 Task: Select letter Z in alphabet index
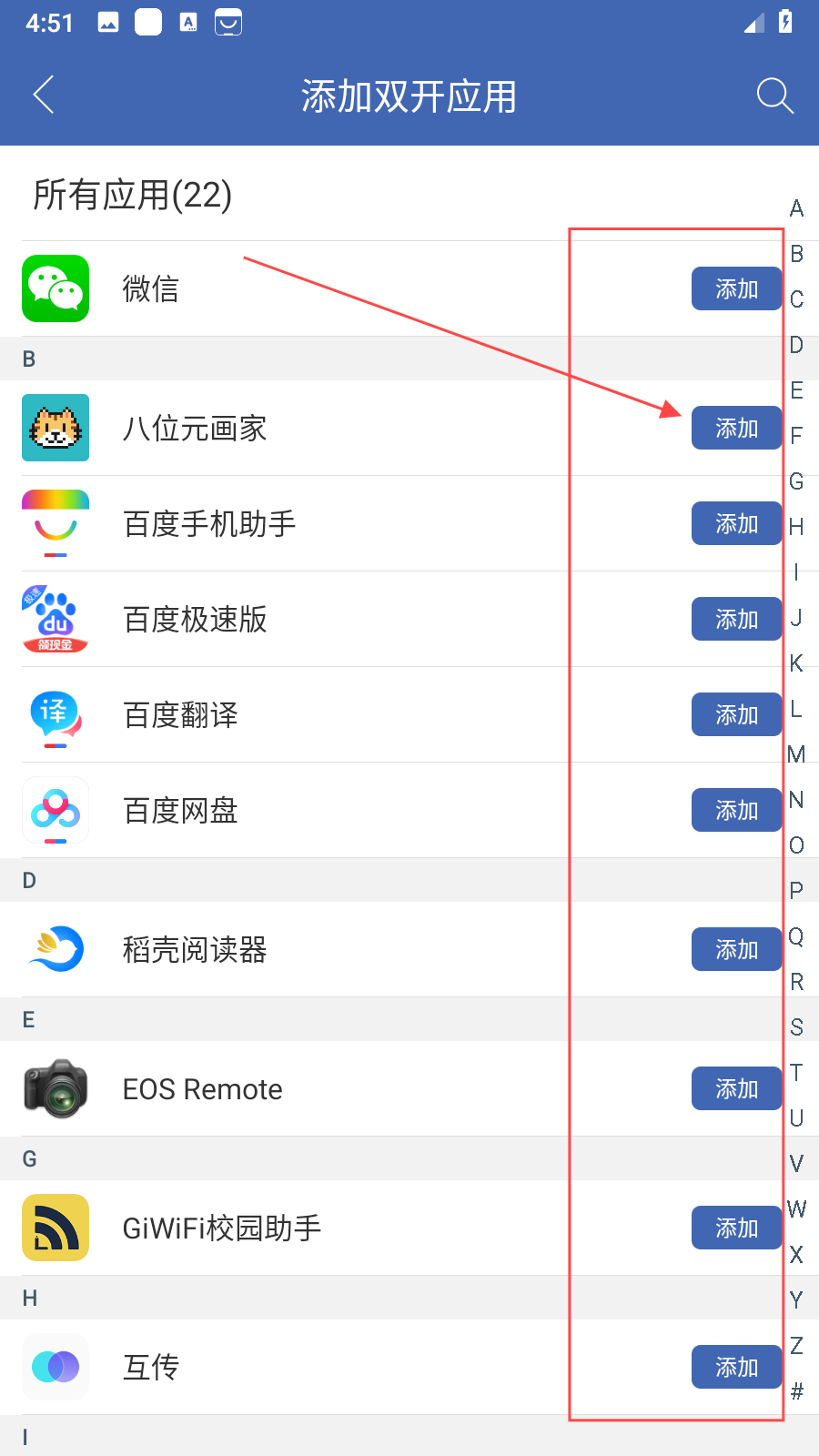[796, 1346]
